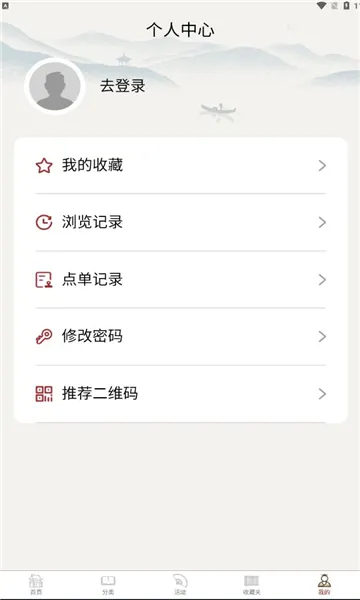Open 我的收藏 favorites
Viewport: 360px width, 600px height.
click(181, 166)
